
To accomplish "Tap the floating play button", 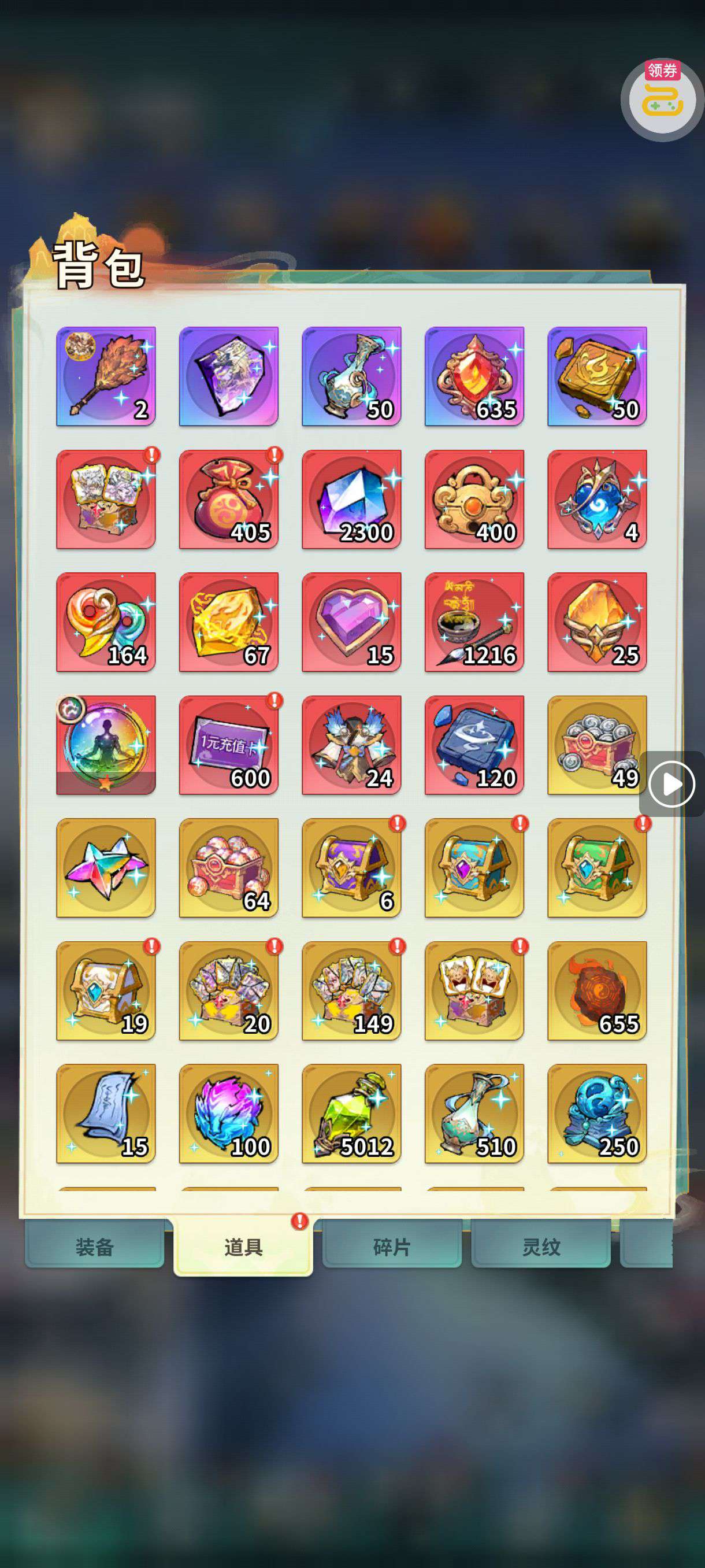I will click(x=671, y=784).
